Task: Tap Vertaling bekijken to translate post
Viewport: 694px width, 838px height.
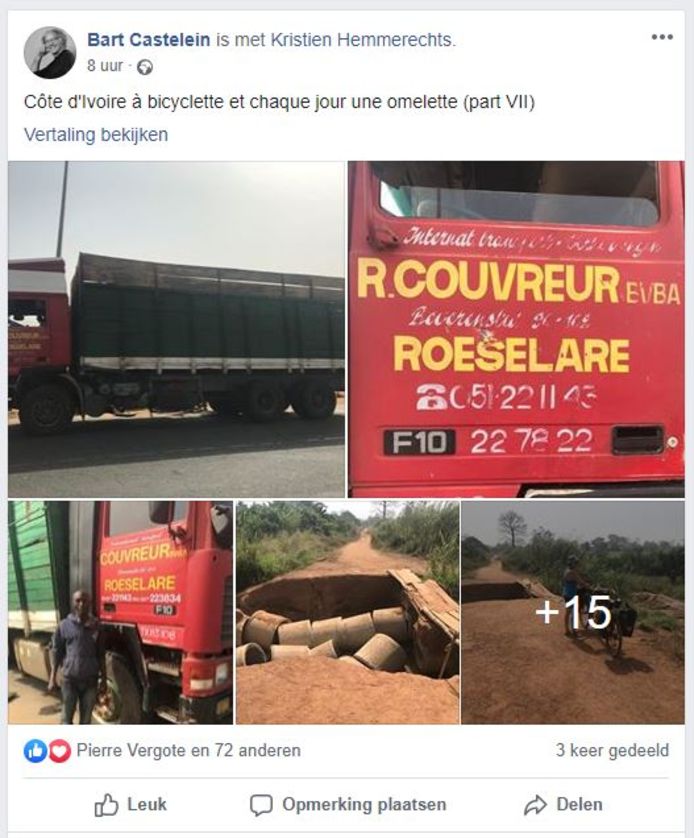Action: coord(96,134)
